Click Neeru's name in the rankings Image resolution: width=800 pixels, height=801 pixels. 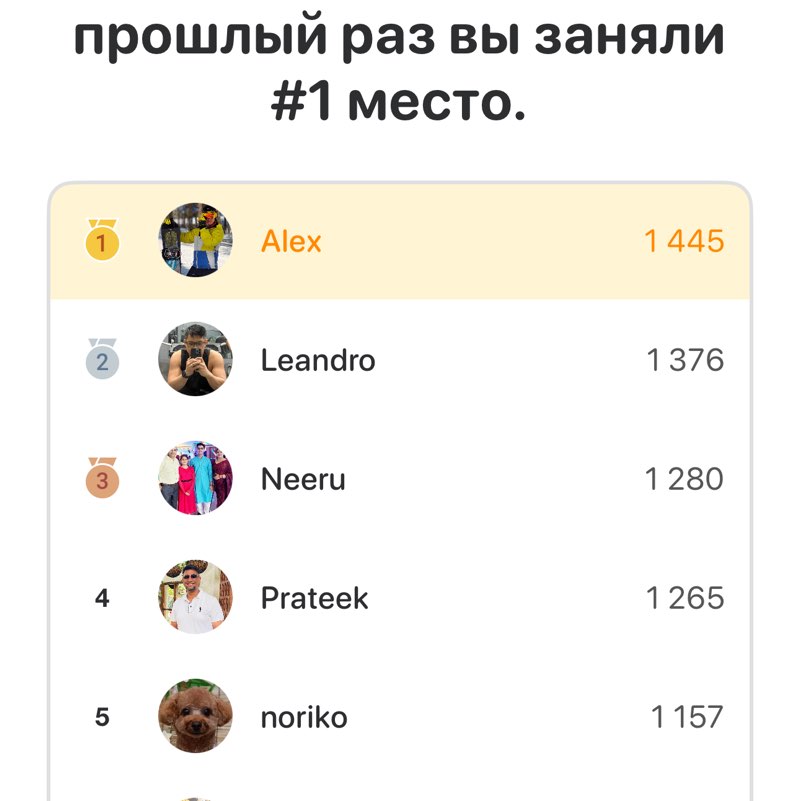click(x=303, y=478)
